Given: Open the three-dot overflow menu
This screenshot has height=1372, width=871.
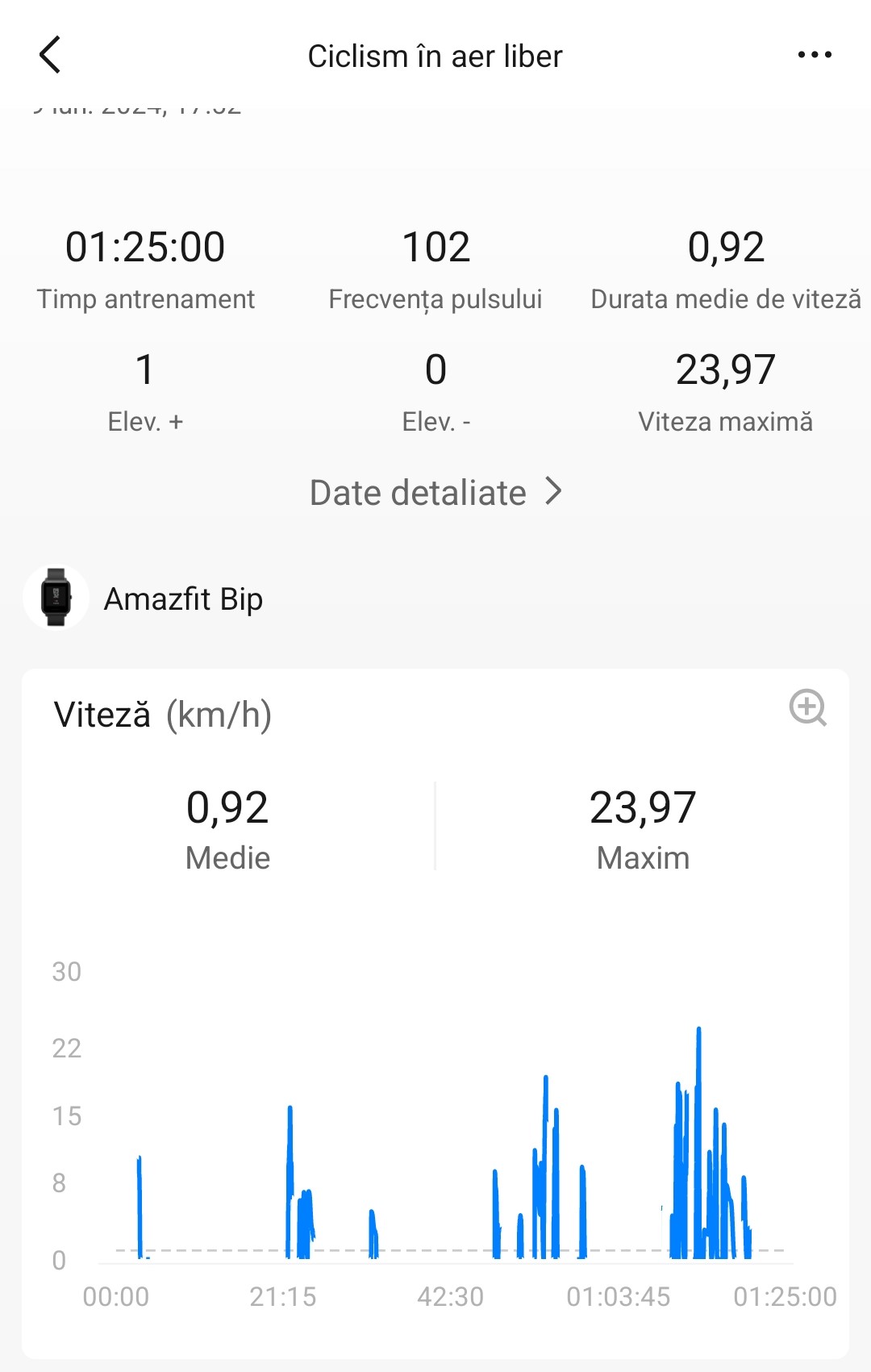Looking at the screenshot, I should click(815, 55).
